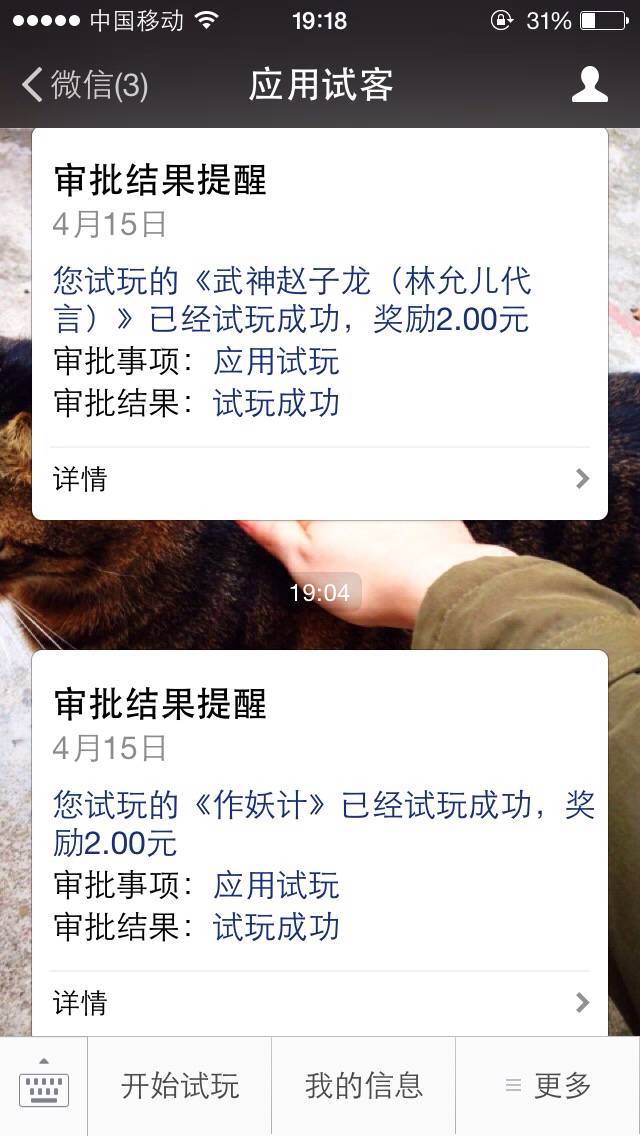The width and height of the screenshot is (640, 1136).
Task: Open the 我的信息 menu
Action: 364,1086
